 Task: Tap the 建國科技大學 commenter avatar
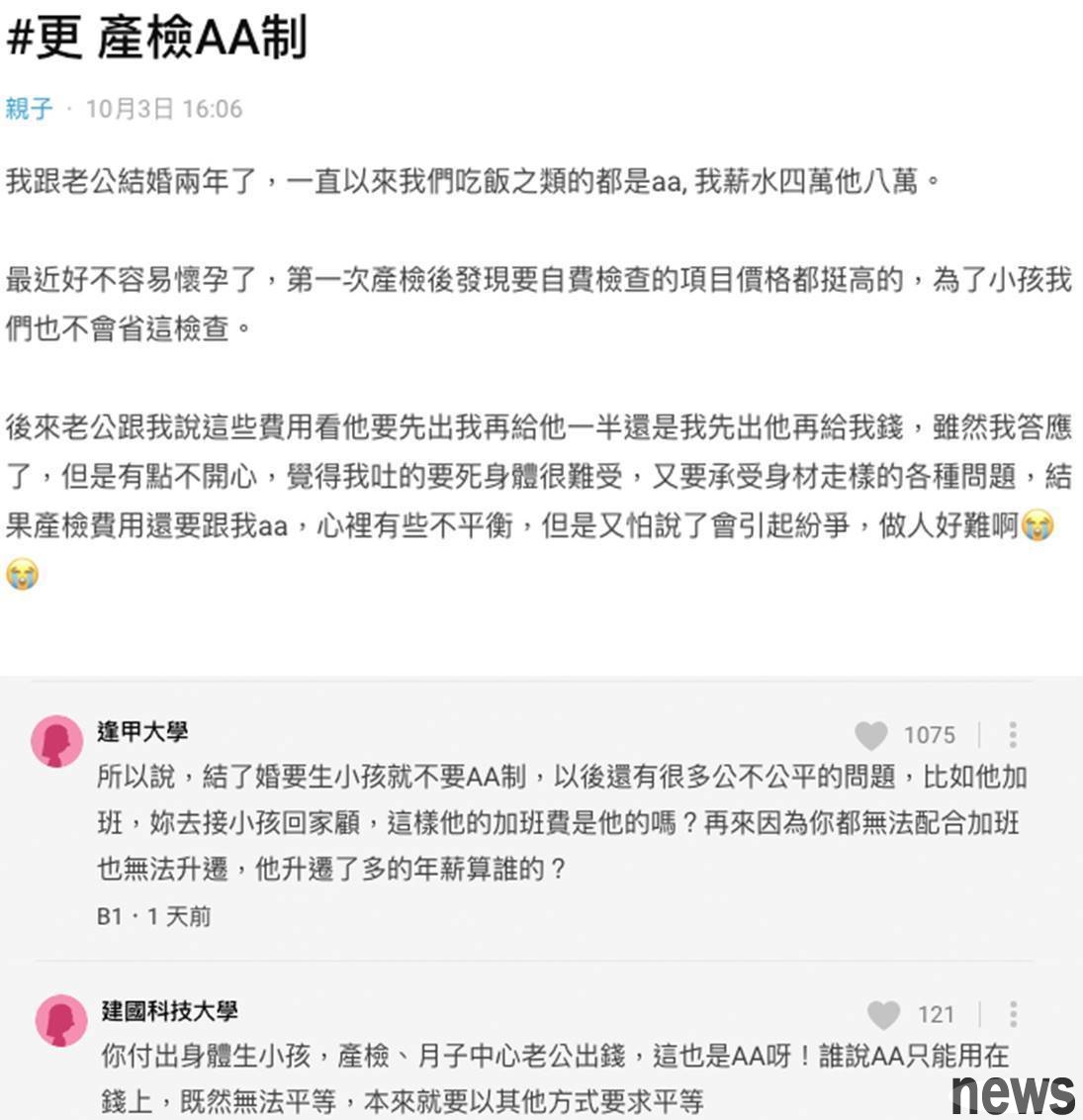point(61,1020)
